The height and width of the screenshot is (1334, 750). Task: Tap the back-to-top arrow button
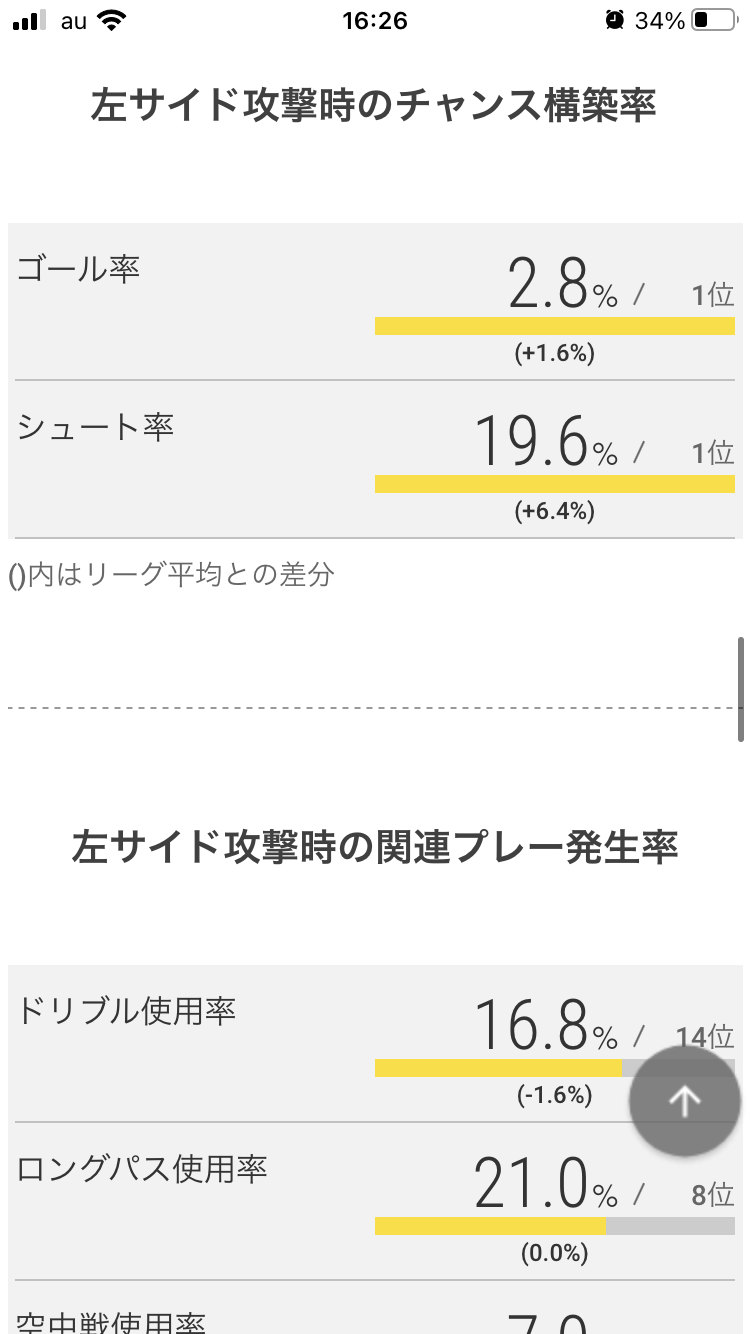685,1101
